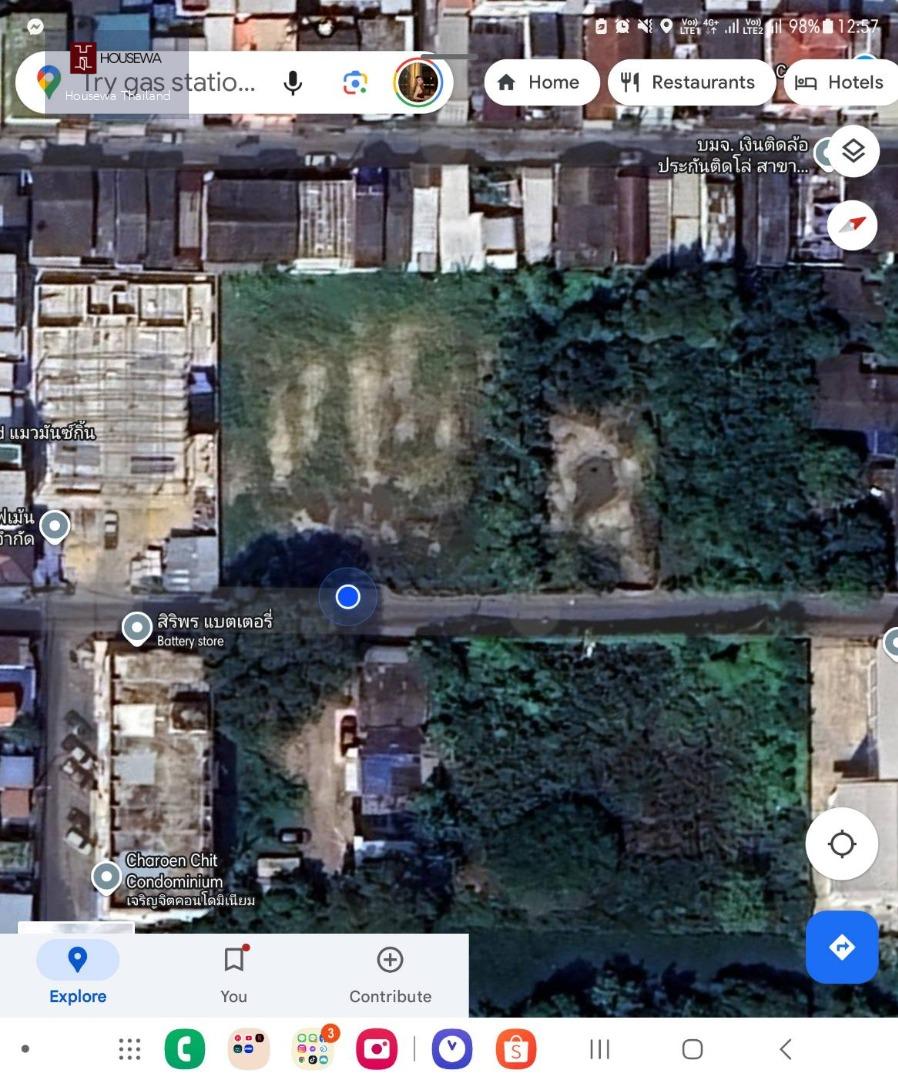Open the app drawer grid
The height and width of the screenshot is (1080, 898).
(x=129, y=1049)
